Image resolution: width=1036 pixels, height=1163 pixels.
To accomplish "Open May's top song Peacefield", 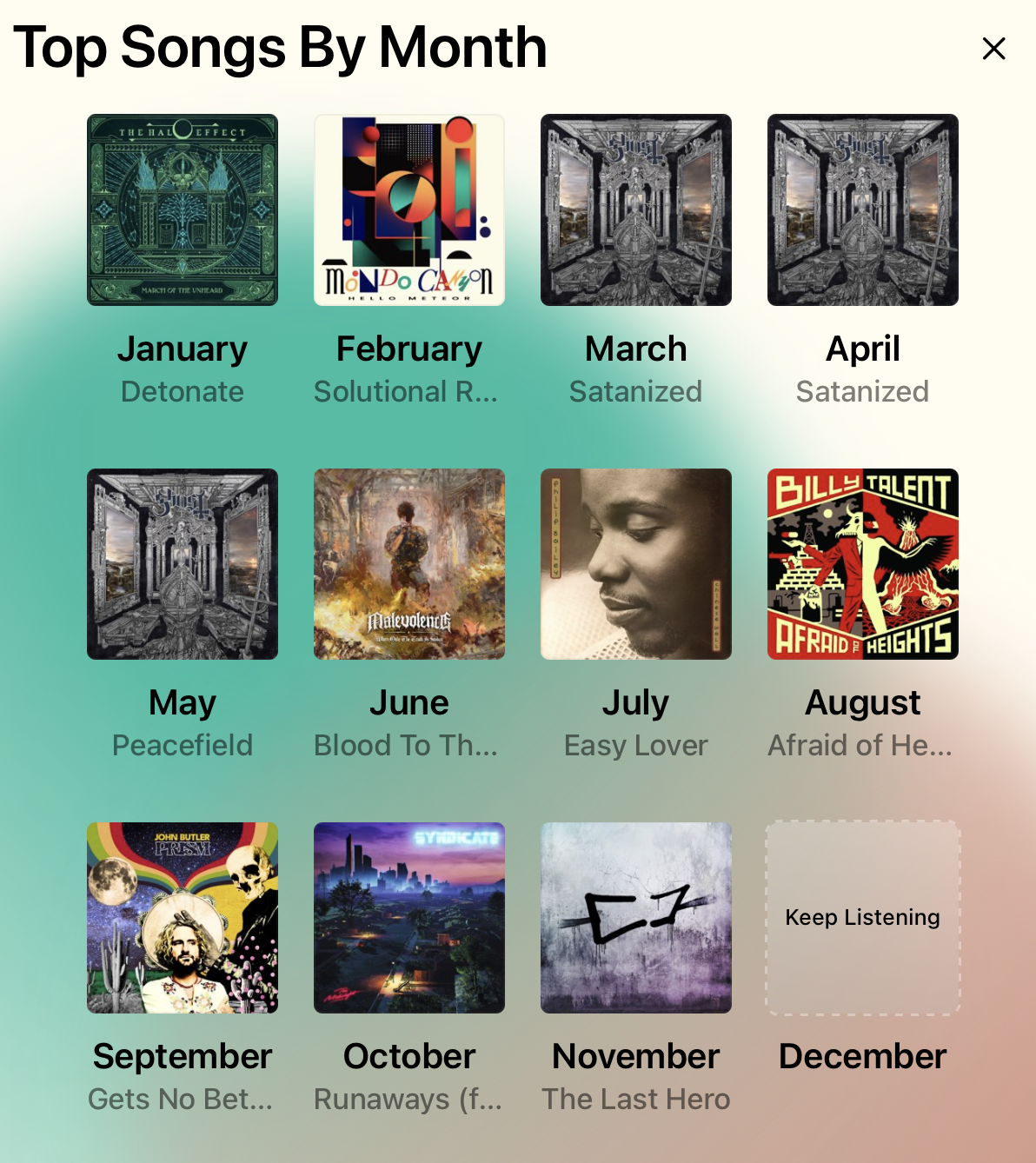I will tap(183, 564).
